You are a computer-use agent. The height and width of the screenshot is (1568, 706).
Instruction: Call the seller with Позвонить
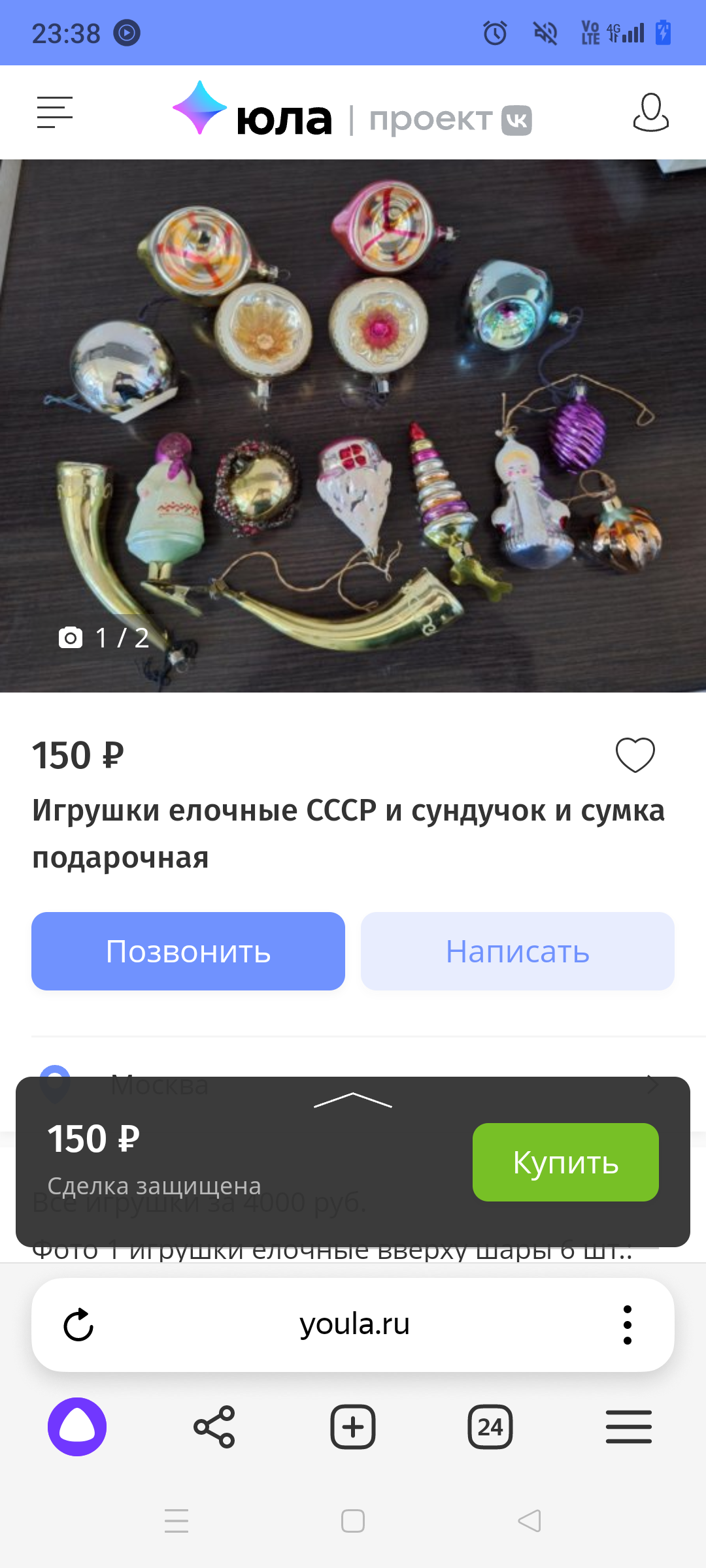(188, 951)
